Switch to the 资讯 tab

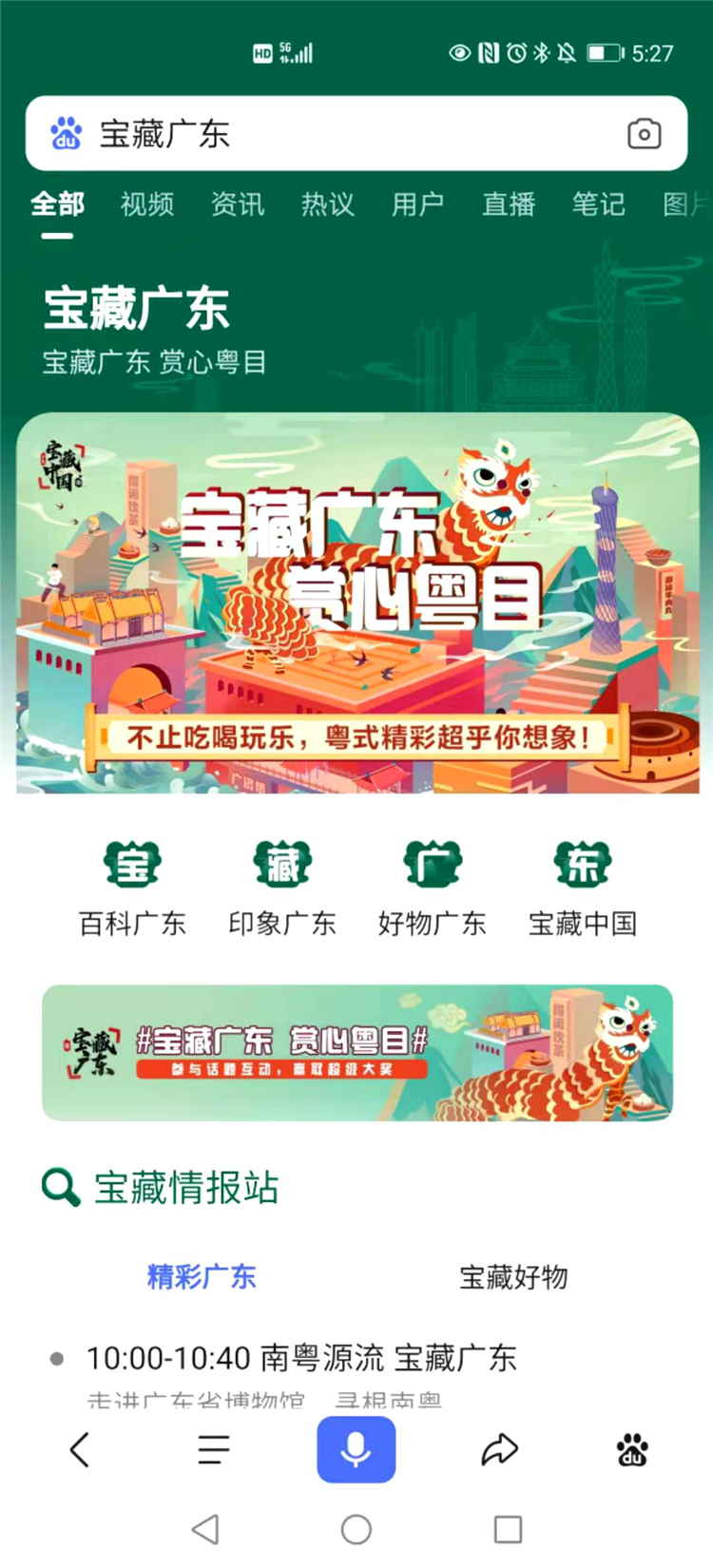coord(238,204)
